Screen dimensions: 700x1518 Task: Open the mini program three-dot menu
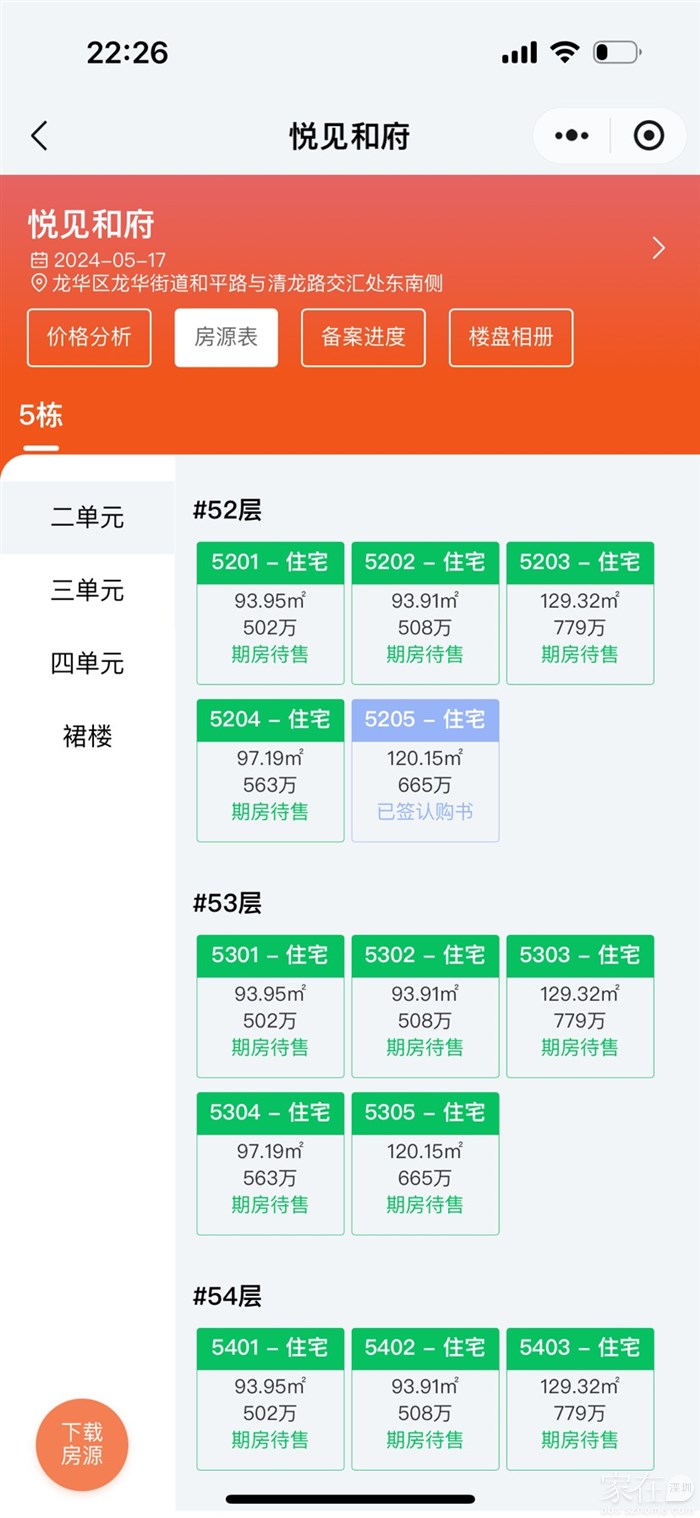(x=572, y=136)
